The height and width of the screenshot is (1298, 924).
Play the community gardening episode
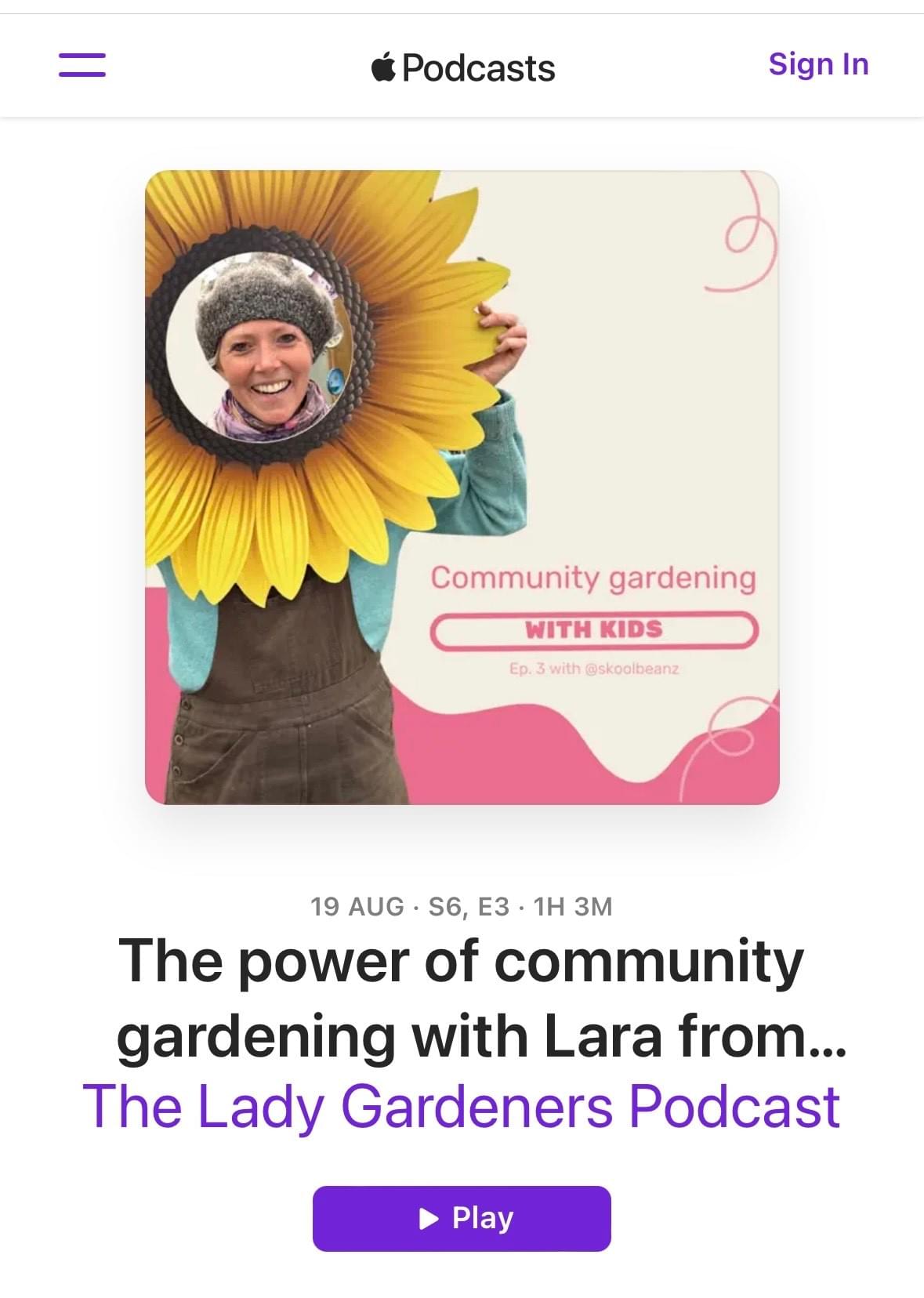[x=462, y=1218]
